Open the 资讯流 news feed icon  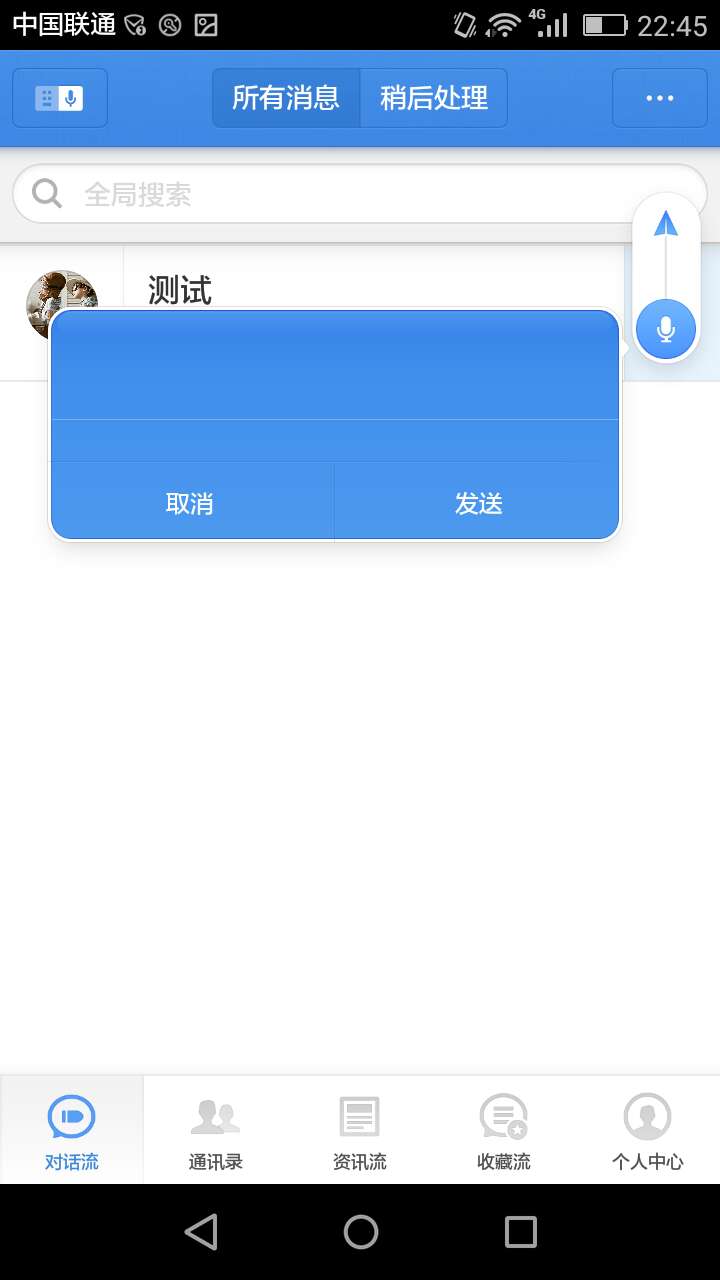tap(359, 1113)
